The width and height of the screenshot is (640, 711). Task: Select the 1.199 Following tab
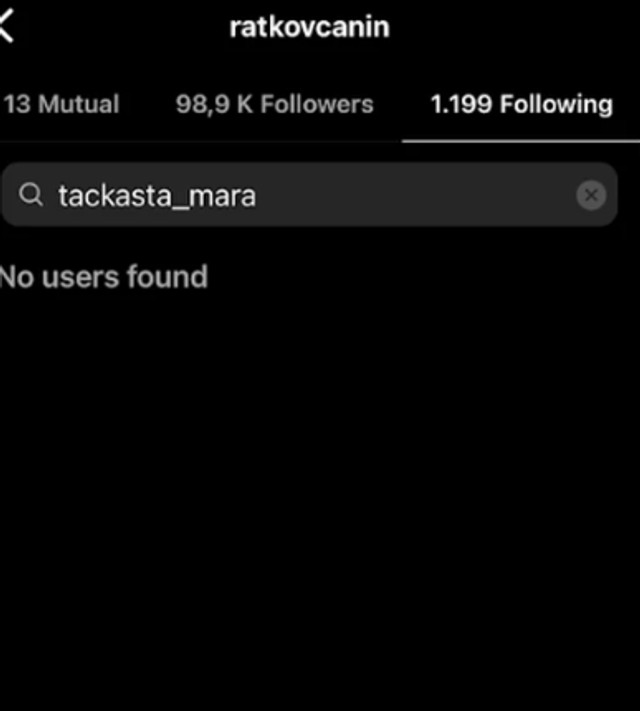click(521, 104)
